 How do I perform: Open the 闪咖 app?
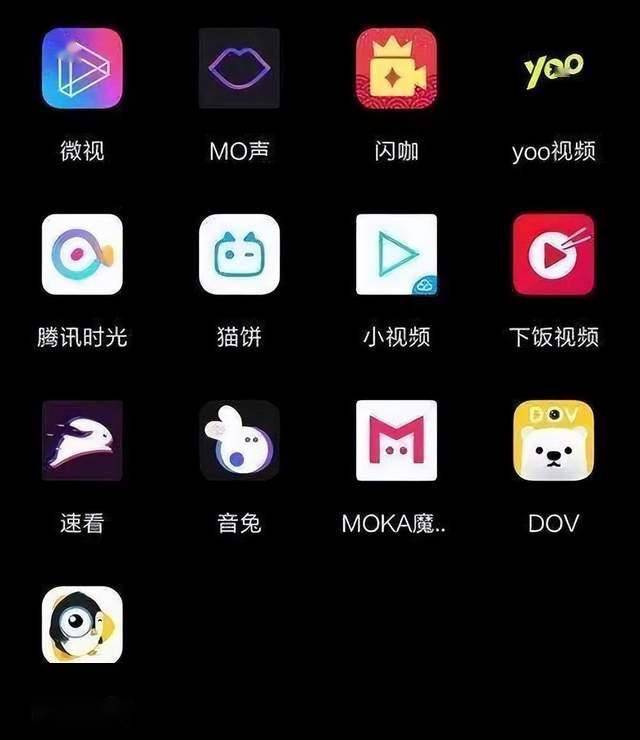396,68
